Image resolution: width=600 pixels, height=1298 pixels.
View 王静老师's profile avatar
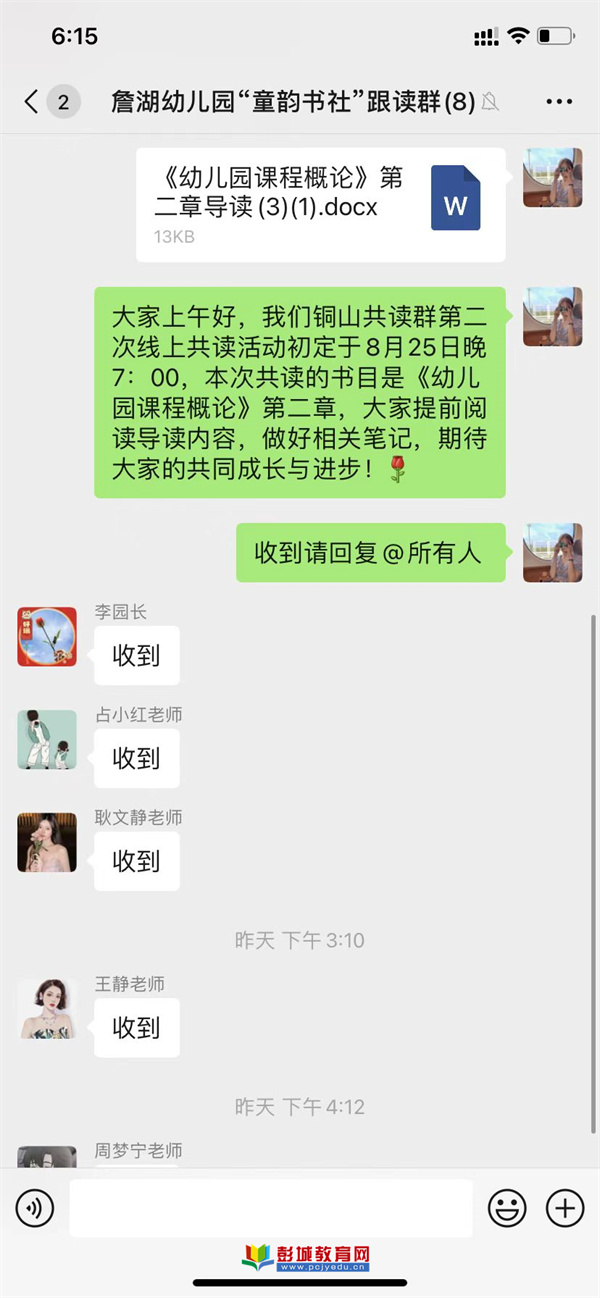[47, 1009]
